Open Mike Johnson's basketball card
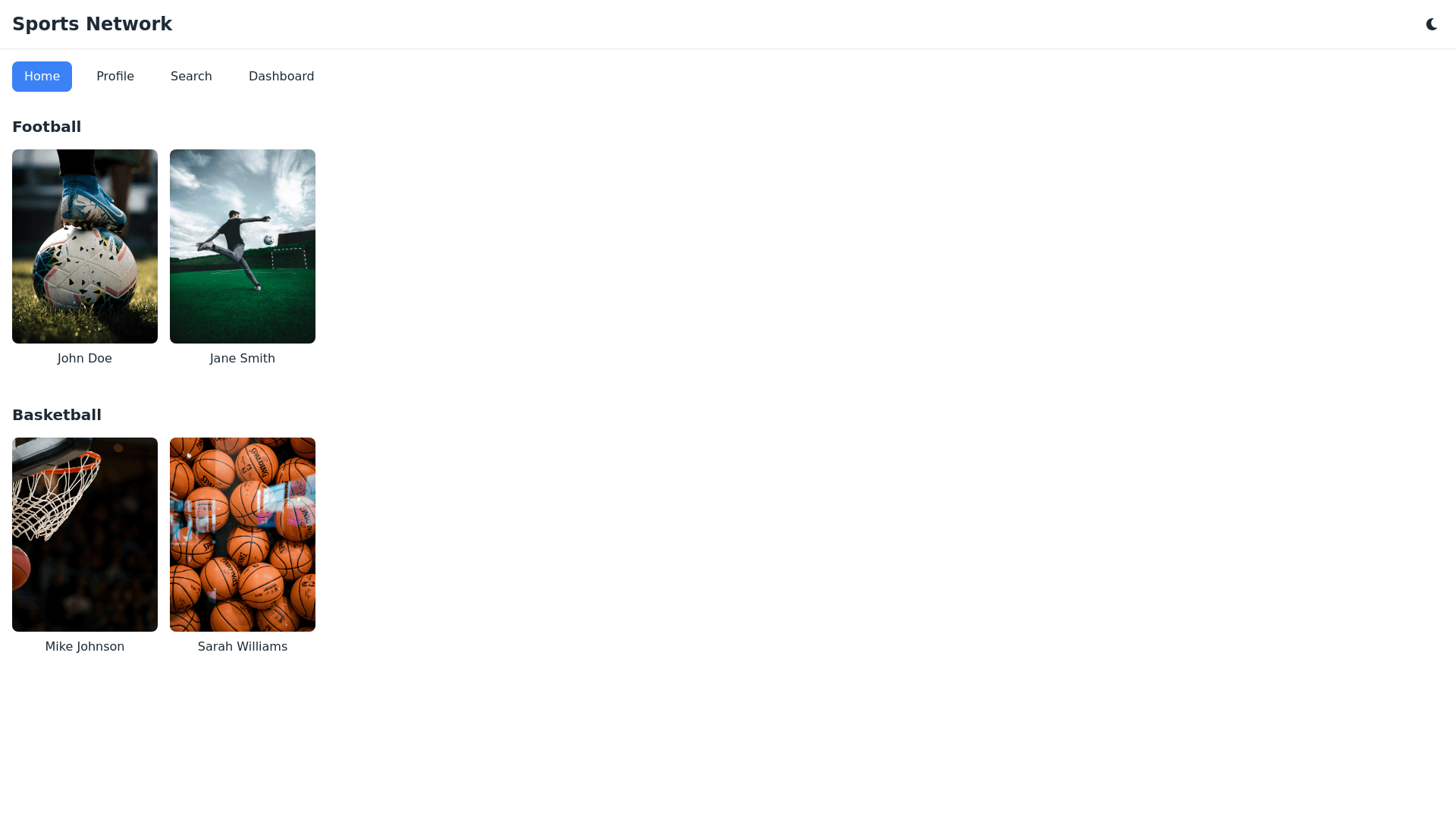 [85, 535]
